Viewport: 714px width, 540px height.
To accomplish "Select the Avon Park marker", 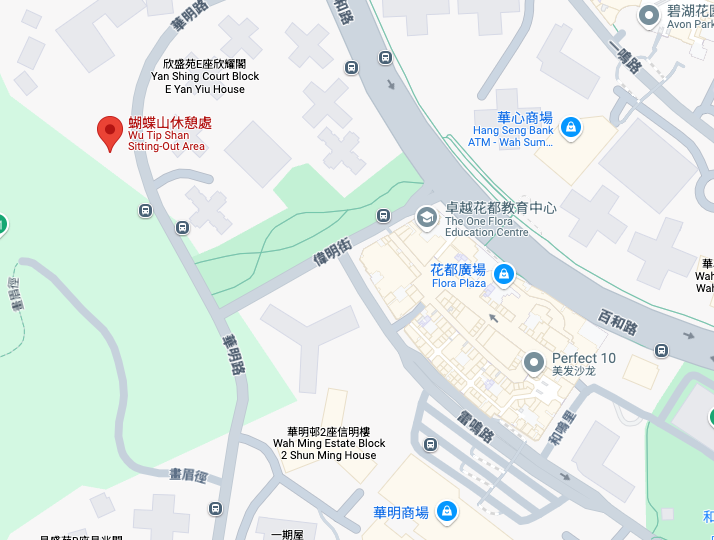I will (650, 14).
